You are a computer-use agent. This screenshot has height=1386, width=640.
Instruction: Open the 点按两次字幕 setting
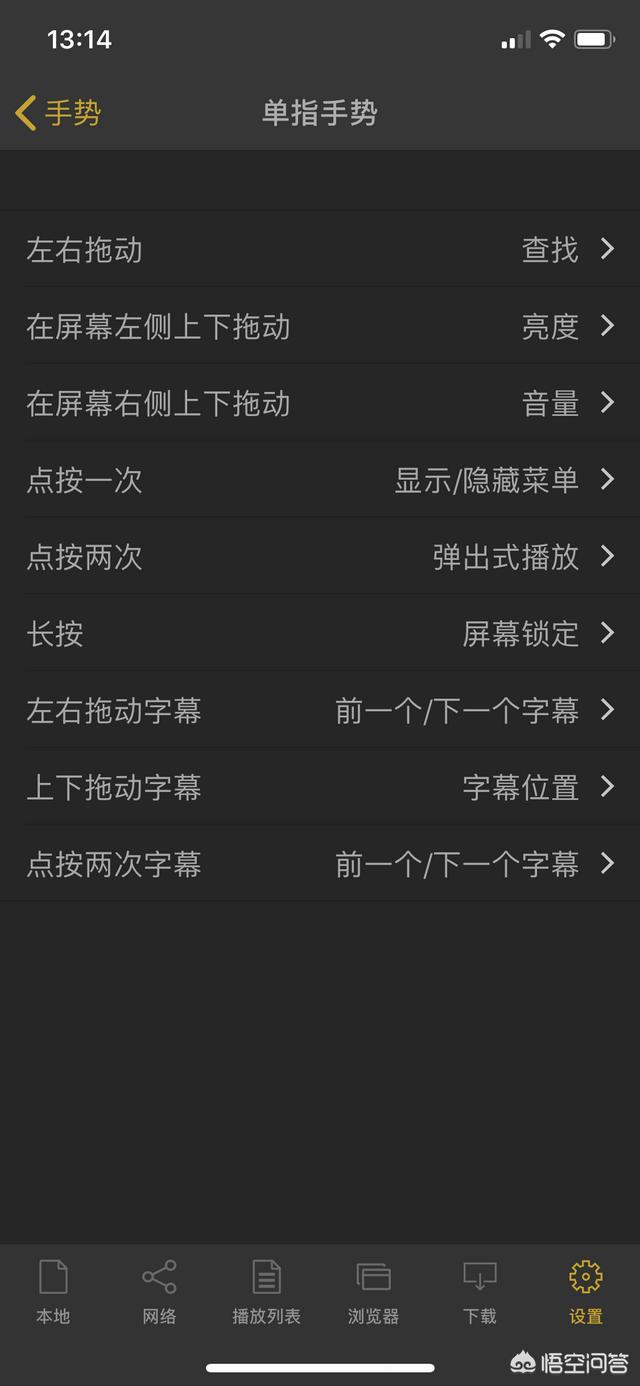coord(320,863)
